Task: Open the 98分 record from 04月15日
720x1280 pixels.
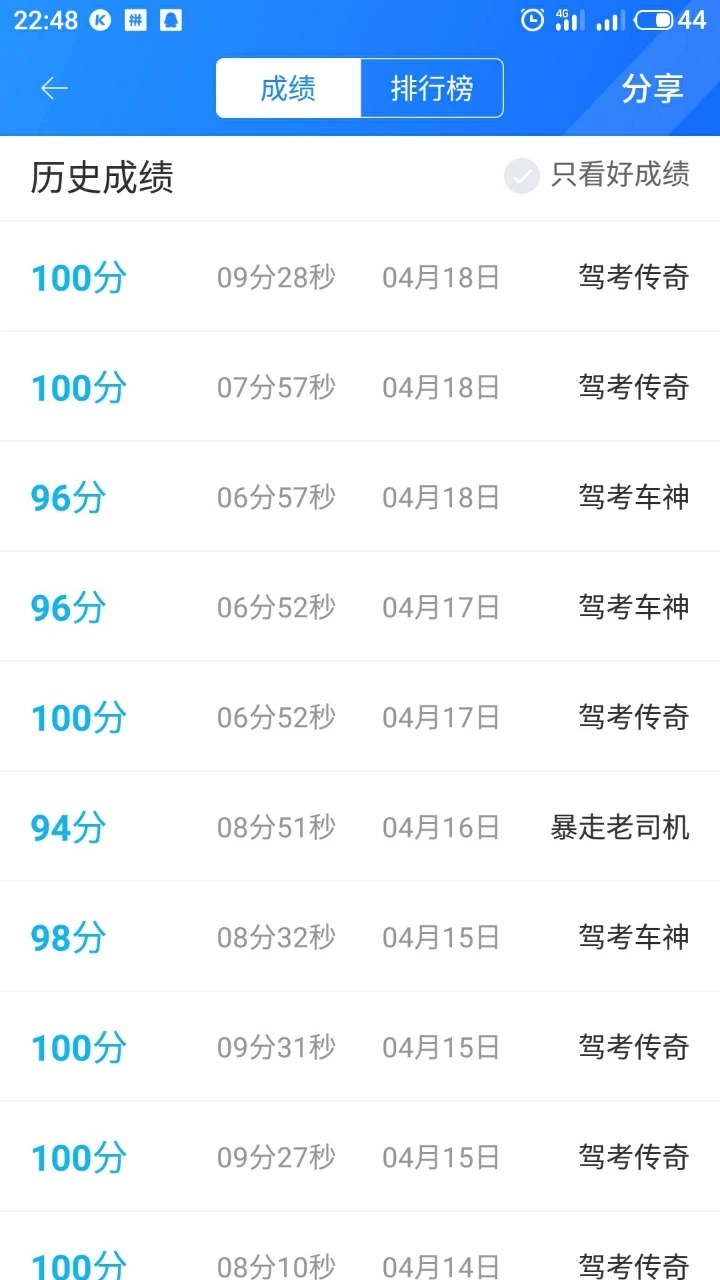Action: pyautogui.click(x=360, y=937)
